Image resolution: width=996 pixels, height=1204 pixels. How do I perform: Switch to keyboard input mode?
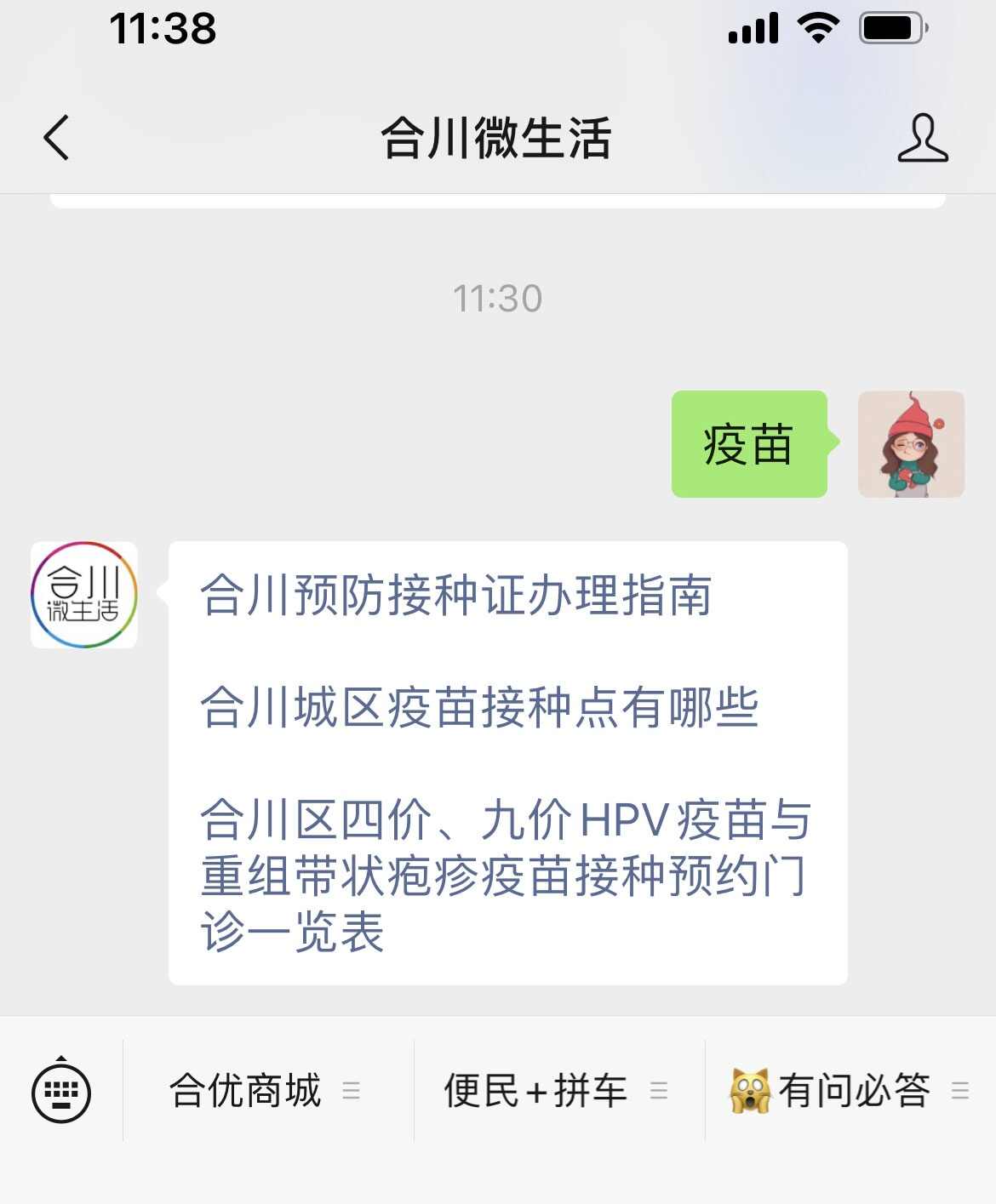point(61,1090)
